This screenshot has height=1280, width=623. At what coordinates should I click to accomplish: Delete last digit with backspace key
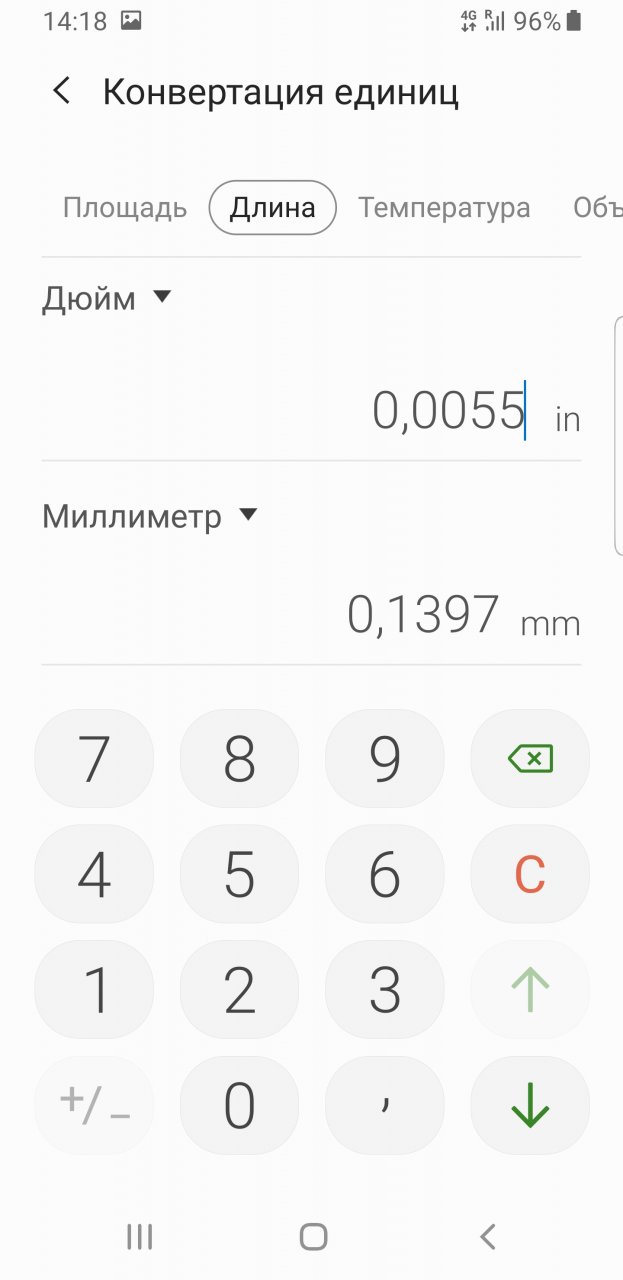coord(530,759)
